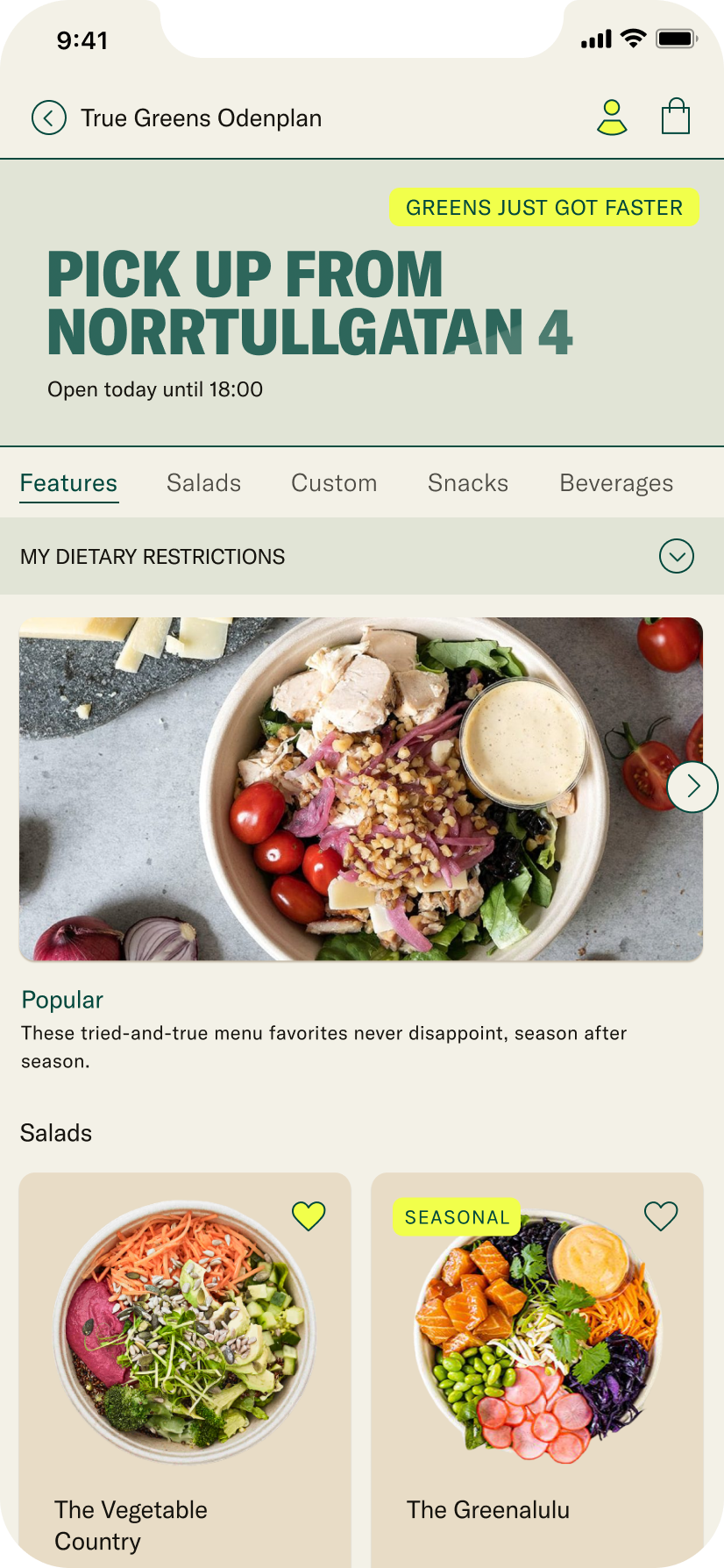Switch to the Salads tab
This screenshot has width=724, height=1568.
click(203, 483)
